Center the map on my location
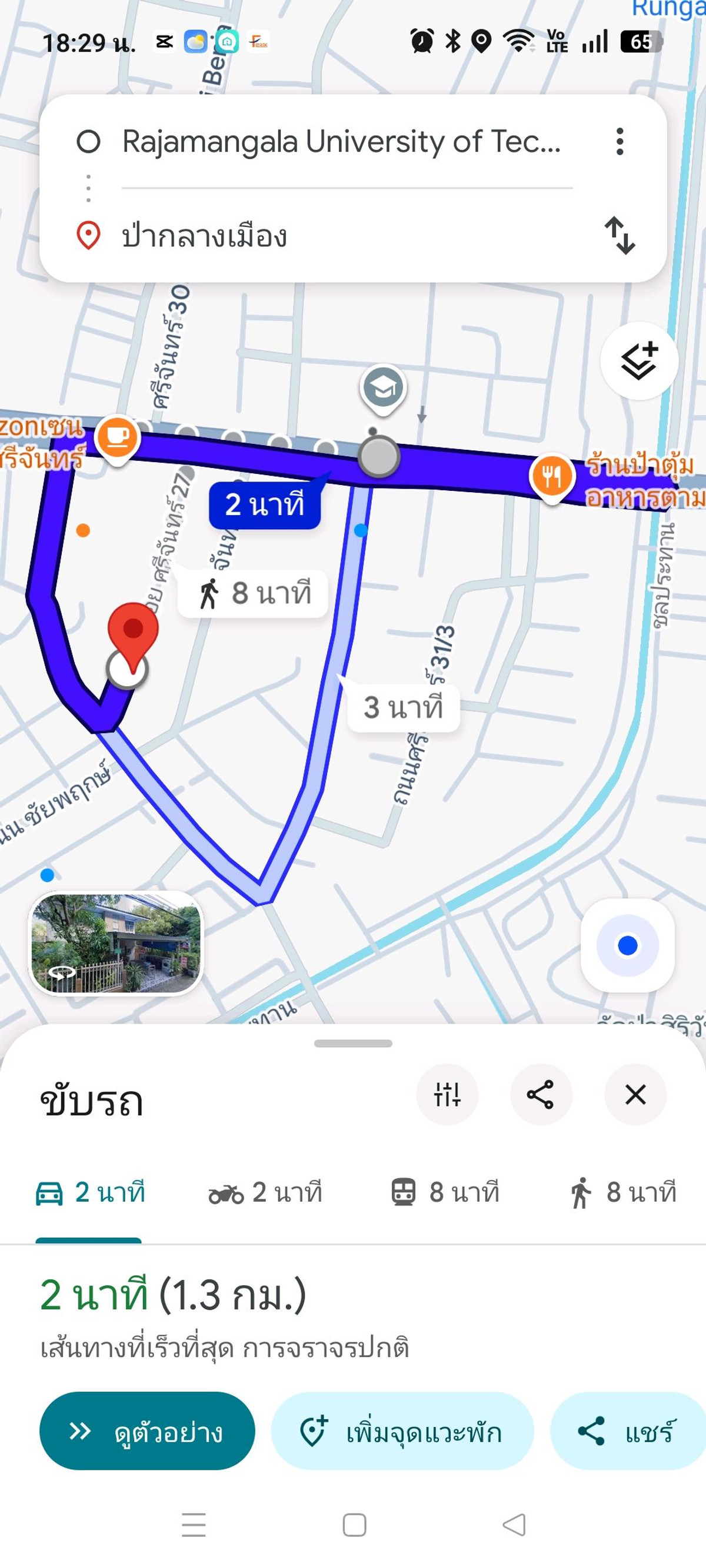Viewport: 706px width, 1568px height. pyautogui.click(x=627, y=945)
